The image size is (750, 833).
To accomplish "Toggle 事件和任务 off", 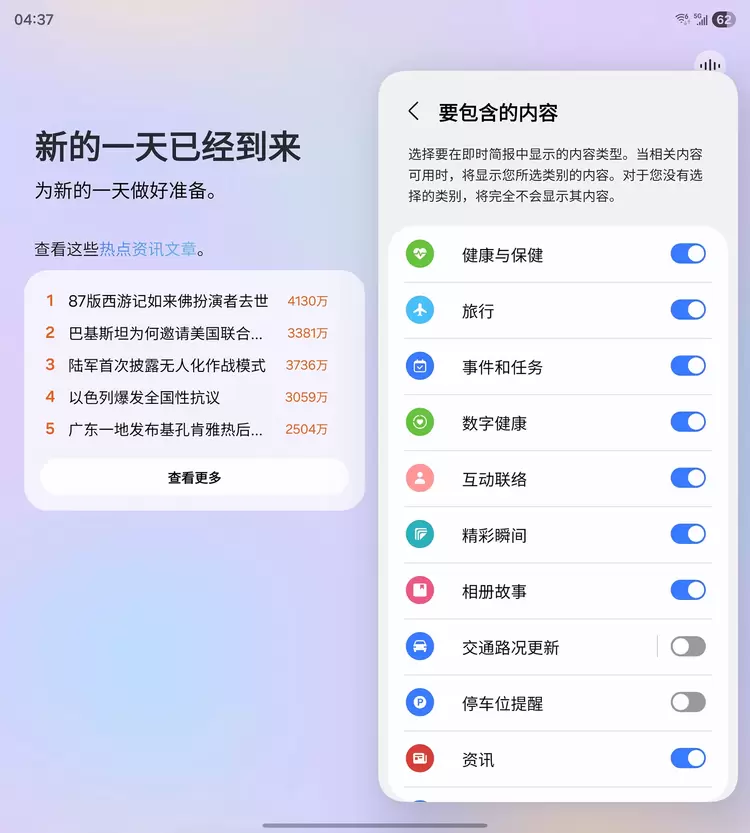I will (688, 366).
